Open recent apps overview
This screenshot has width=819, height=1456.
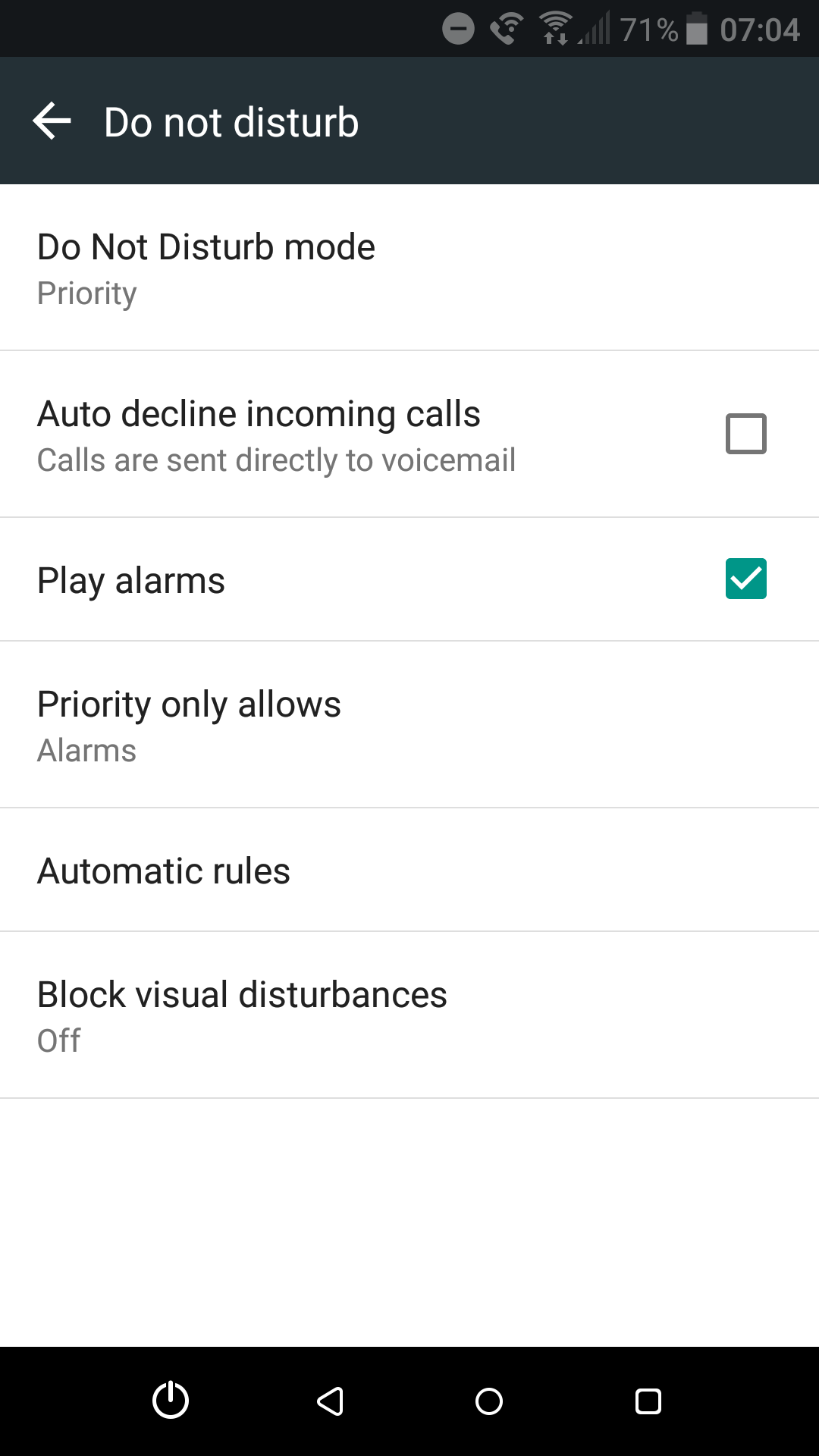pyautogui.click(x=648, y=1401)
